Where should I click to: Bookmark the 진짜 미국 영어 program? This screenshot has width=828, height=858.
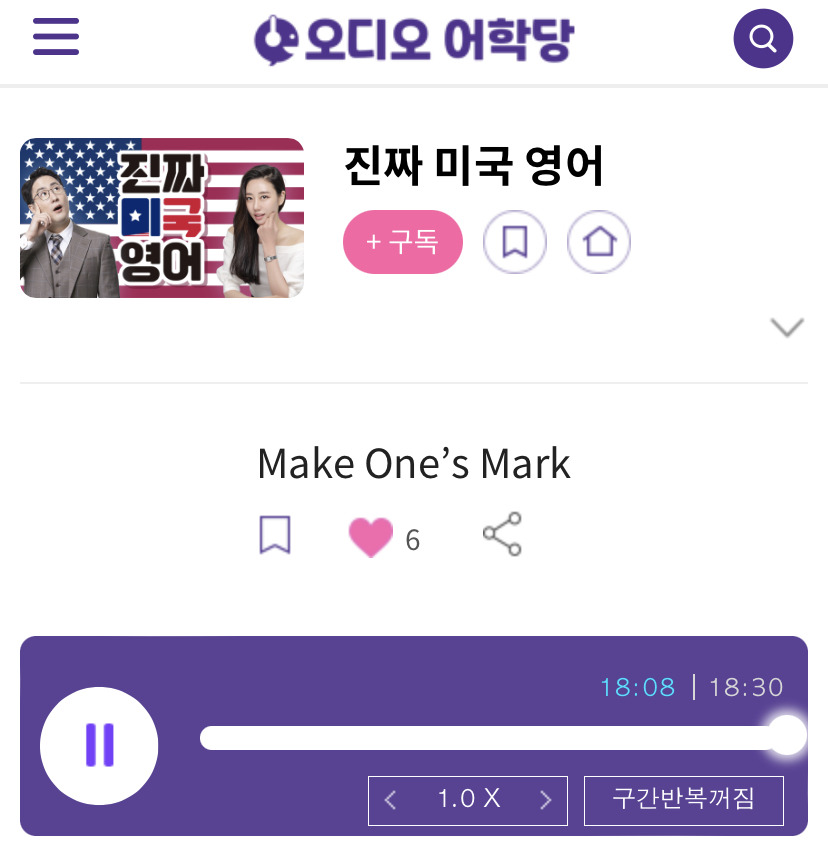(515, 242)
